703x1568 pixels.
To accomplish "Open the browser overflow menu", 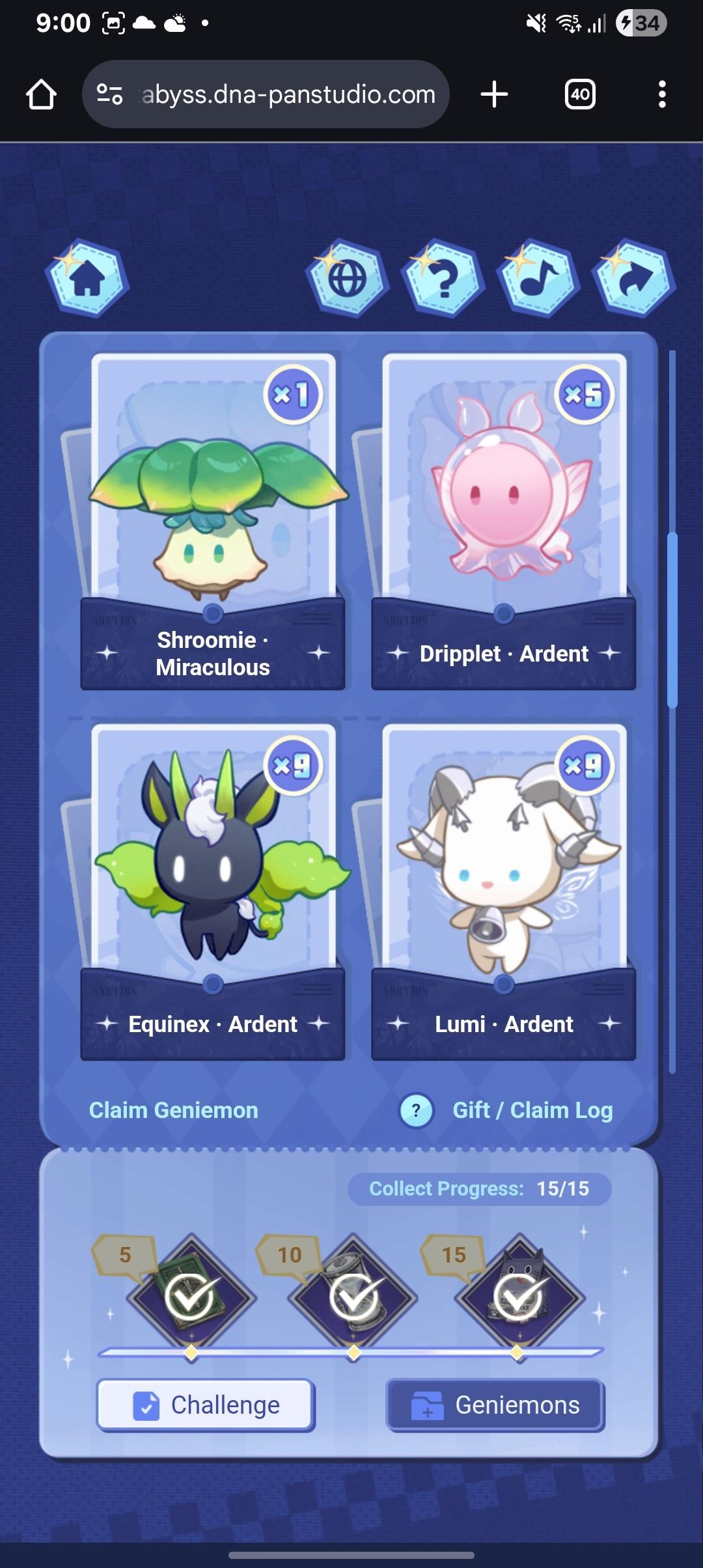I will tap(661, 94).
